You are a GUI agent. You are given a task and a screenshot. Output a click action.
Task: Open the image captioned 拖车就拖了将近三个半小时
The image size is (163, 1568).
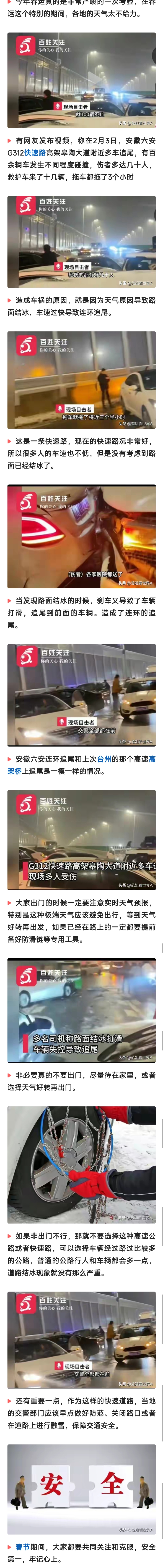[x=82, y=379]
